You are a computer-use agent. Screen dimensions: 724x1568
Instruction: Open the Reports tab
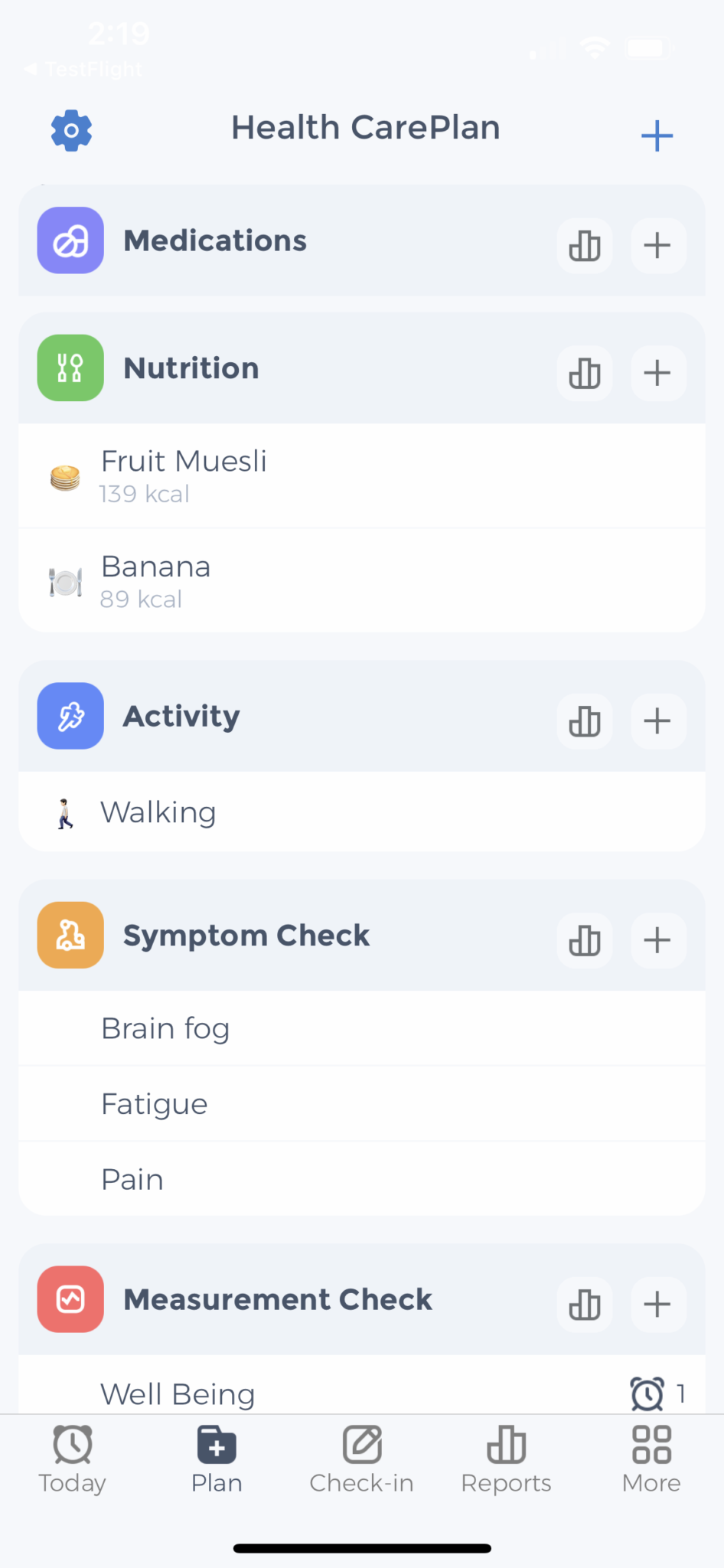[506, 1455]
